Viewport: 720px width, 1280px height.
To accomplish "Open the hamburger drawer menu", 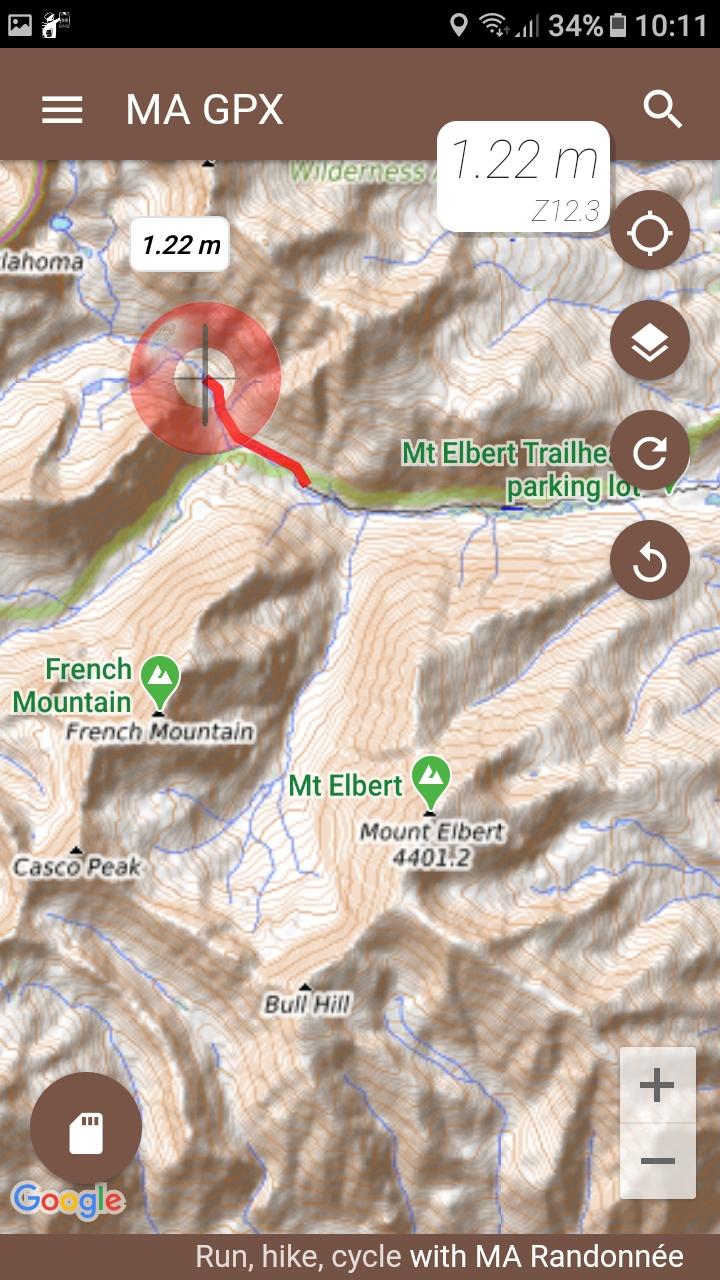I will coord(62,109).
